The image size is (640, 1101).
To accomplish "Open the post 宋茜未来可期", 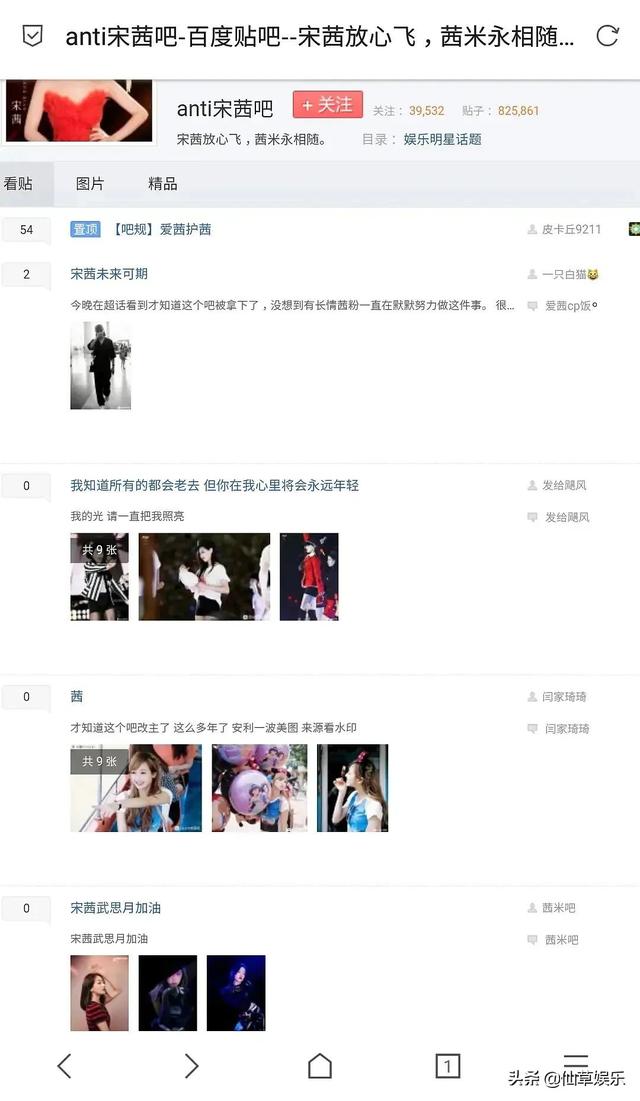I will tap(109, 274).
